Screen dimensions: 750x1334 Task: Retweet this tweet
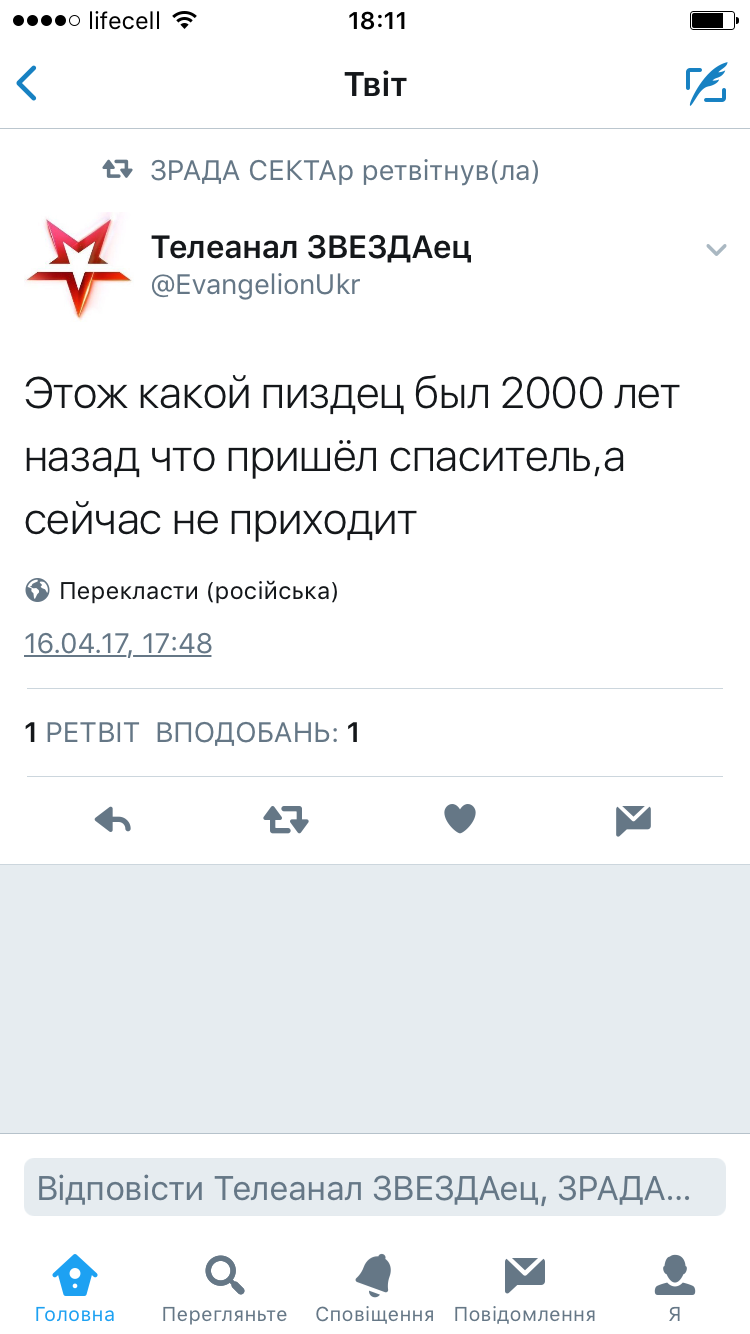(286, 821)
